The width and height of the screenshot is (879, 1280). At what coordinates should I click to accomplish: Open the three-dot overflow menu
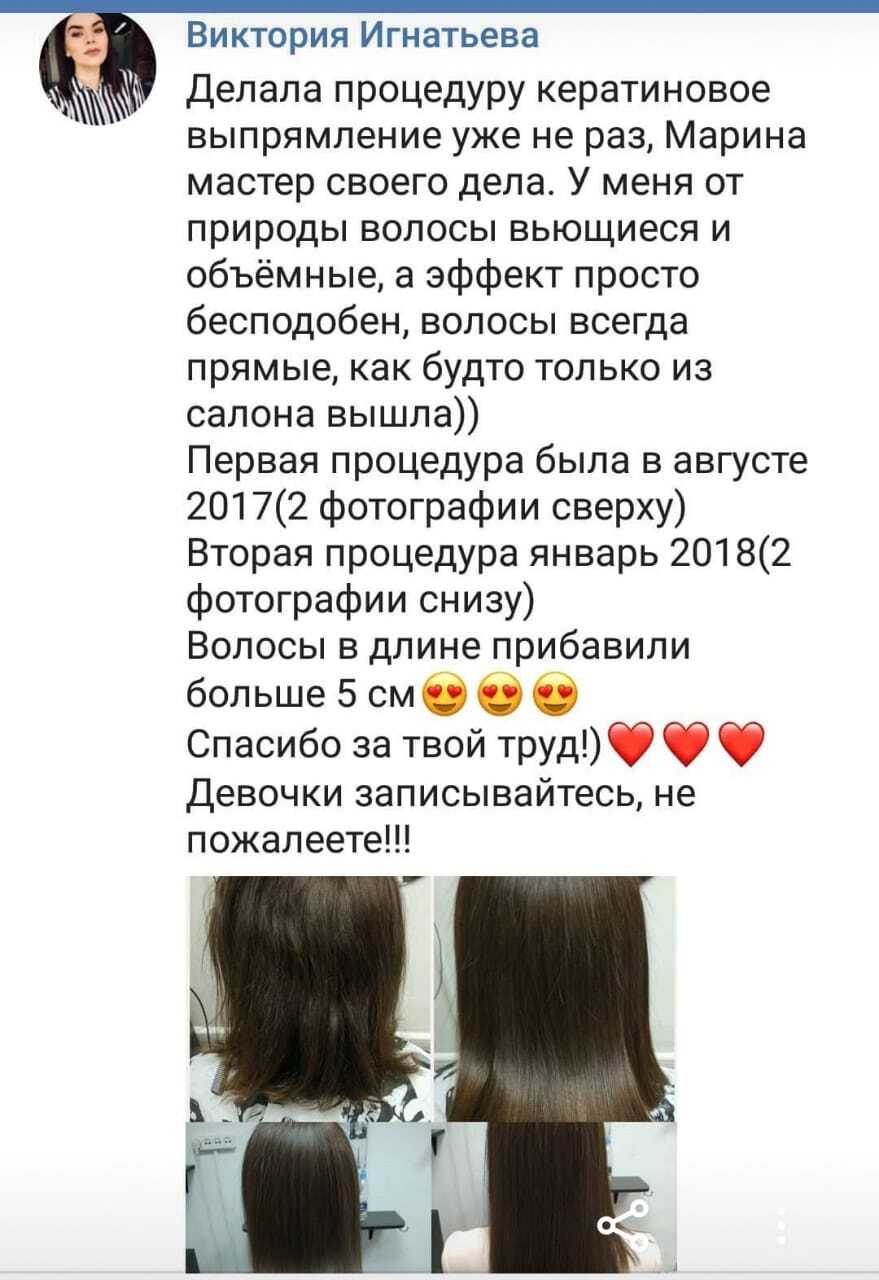point(783,1226)
